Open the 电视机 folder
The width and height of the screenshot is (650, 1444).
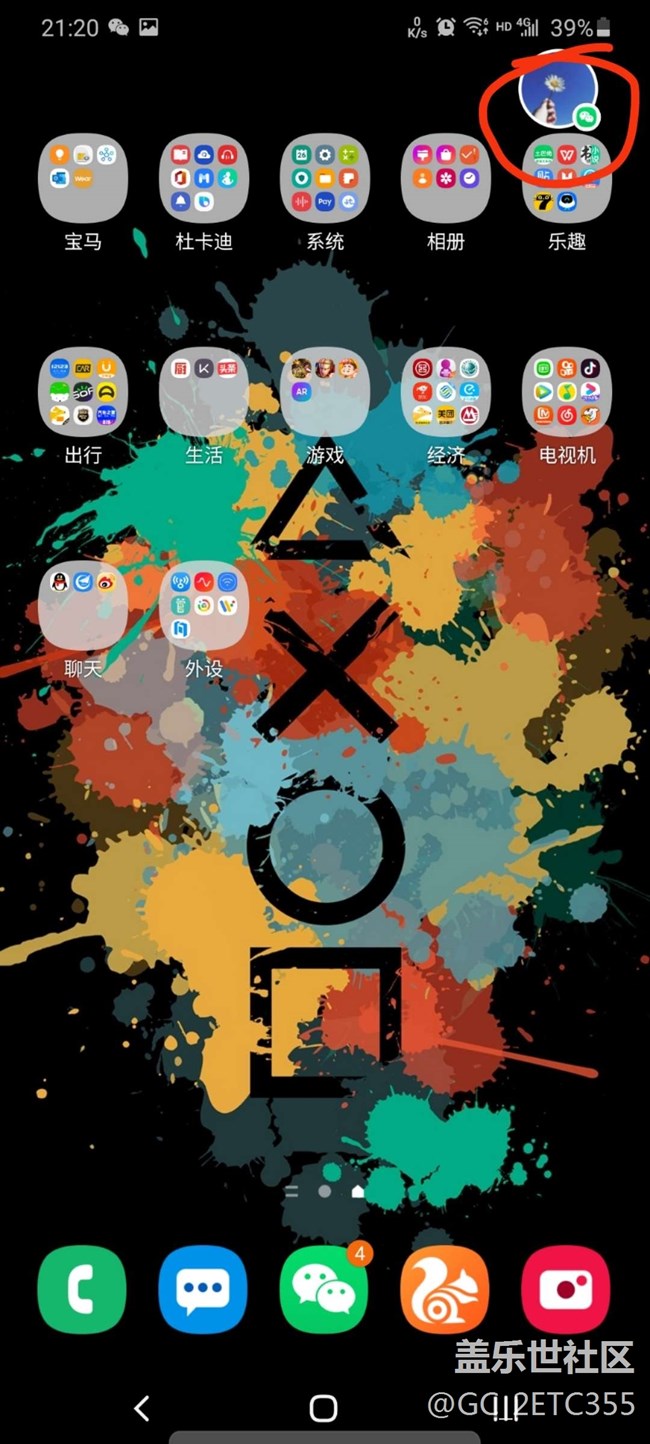point(567,392)
